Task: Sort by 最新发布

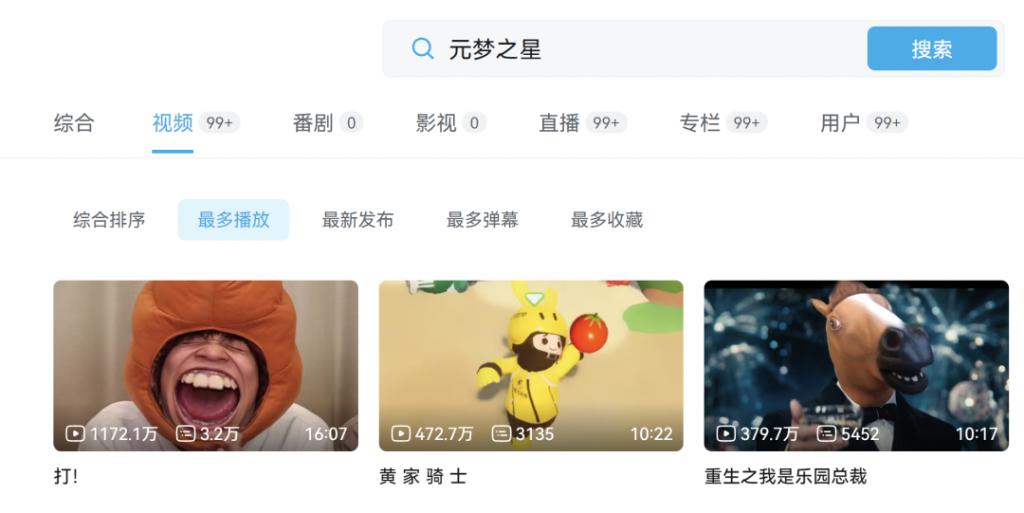Action: (x=357, y=220)
